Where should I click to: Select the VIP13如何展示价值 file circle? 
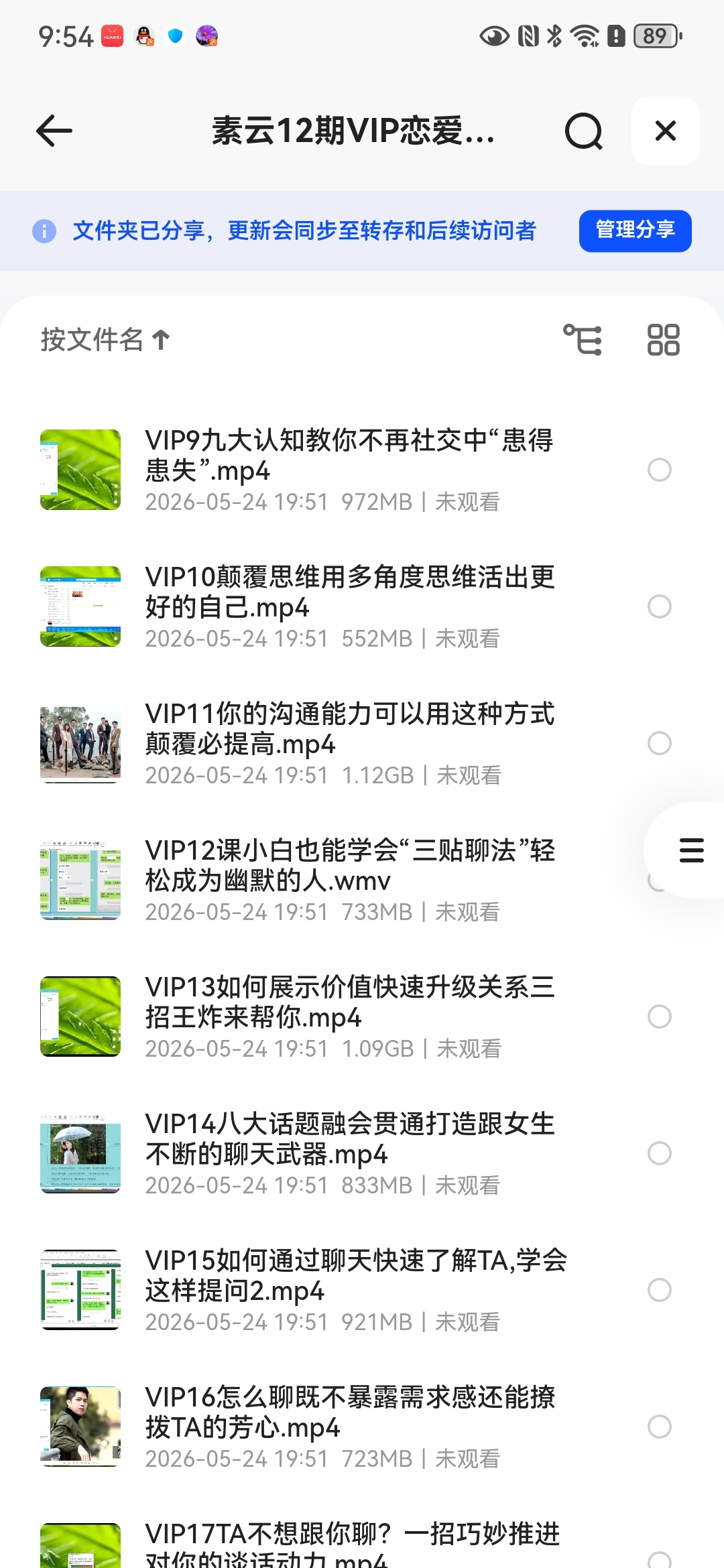(660, 1017)
